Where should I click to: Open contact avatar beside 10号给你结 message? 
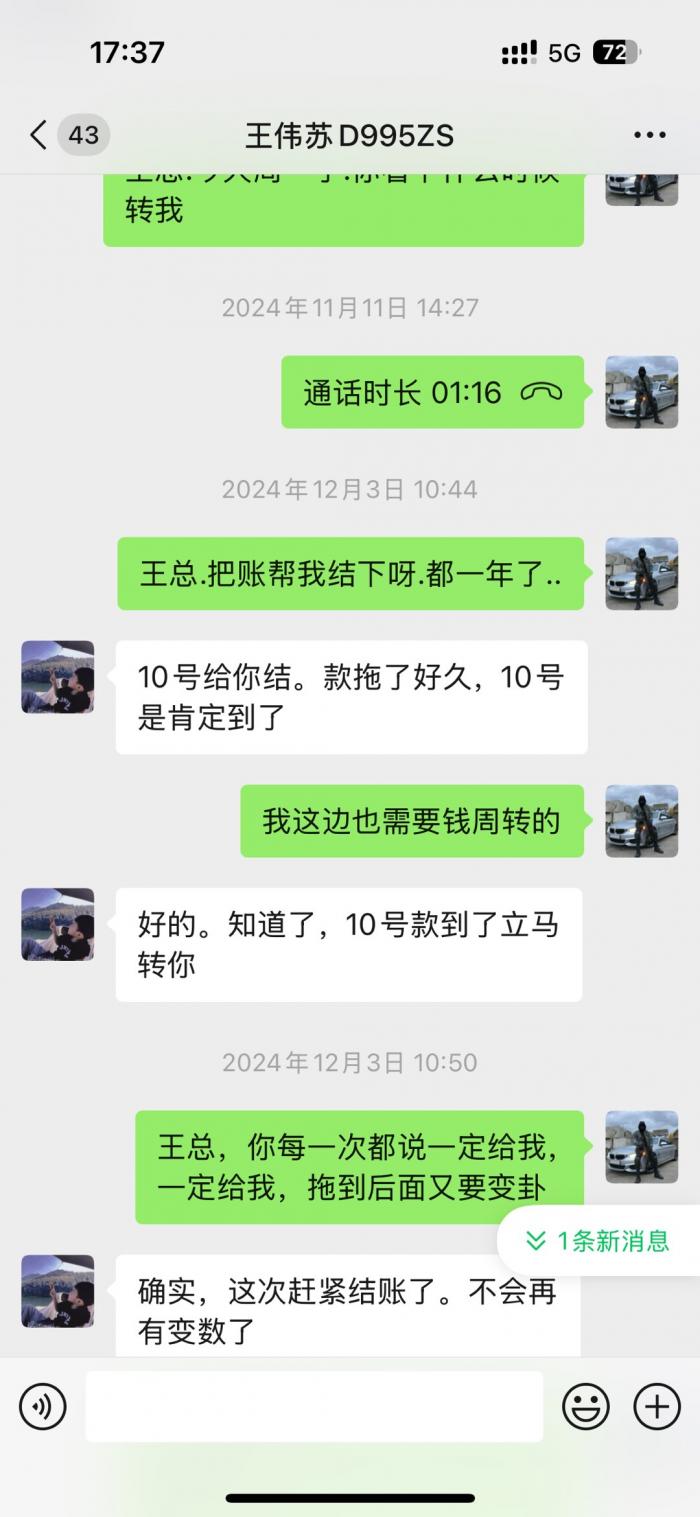click(58, 677)
